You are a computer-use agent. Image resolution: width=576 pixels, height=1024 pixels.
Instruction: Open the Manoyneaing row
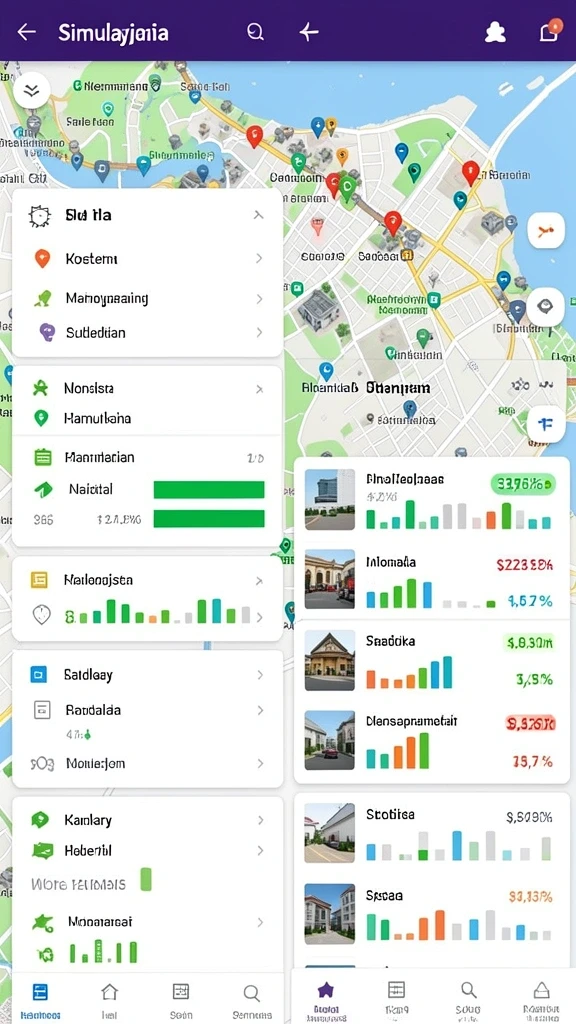pos(148,298)
